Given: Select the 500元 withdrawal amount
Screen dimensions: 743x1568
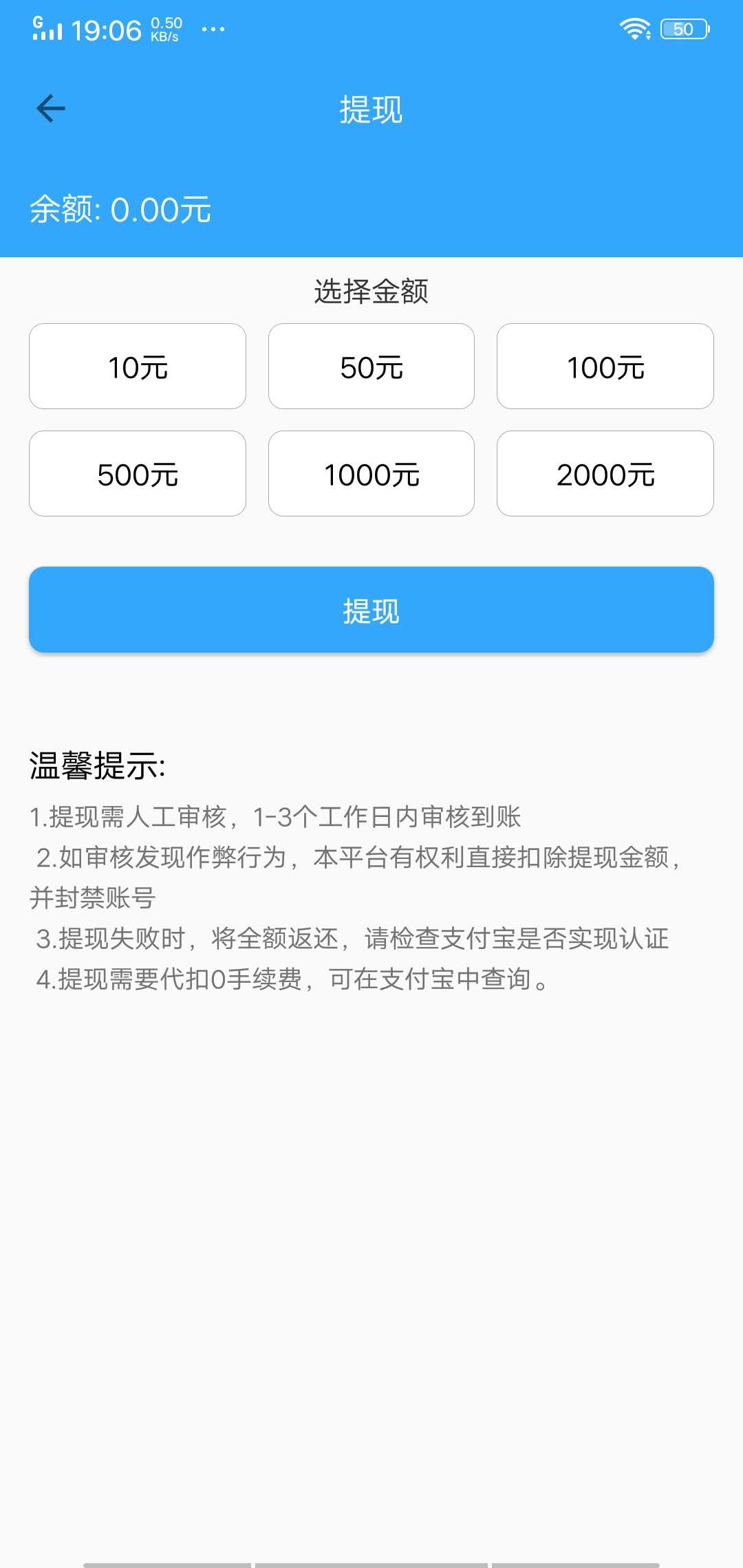Looking at the screenshot, I should [137, 473].
